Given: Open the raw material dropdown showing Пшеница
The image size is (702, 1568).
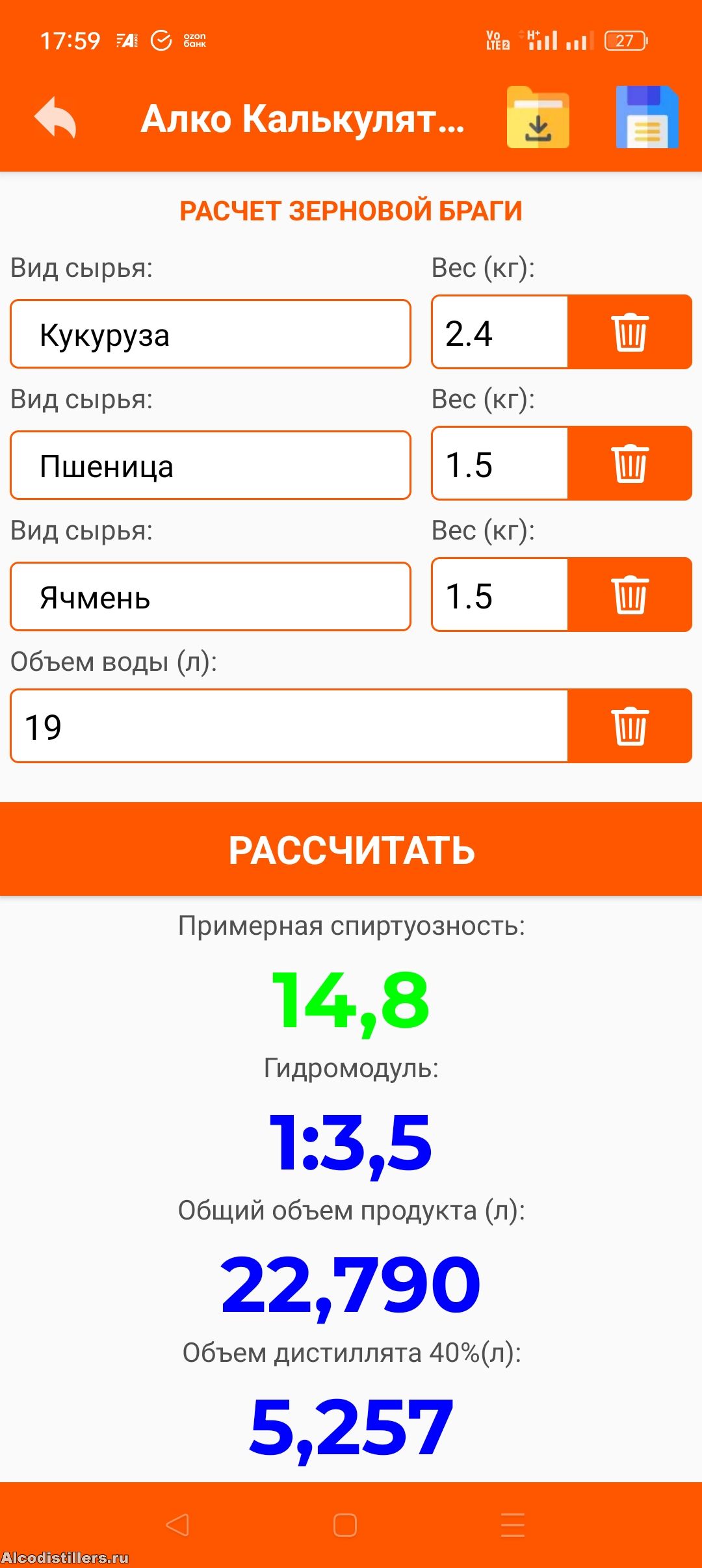Looking at the screenshot, I should coord(211,465).
